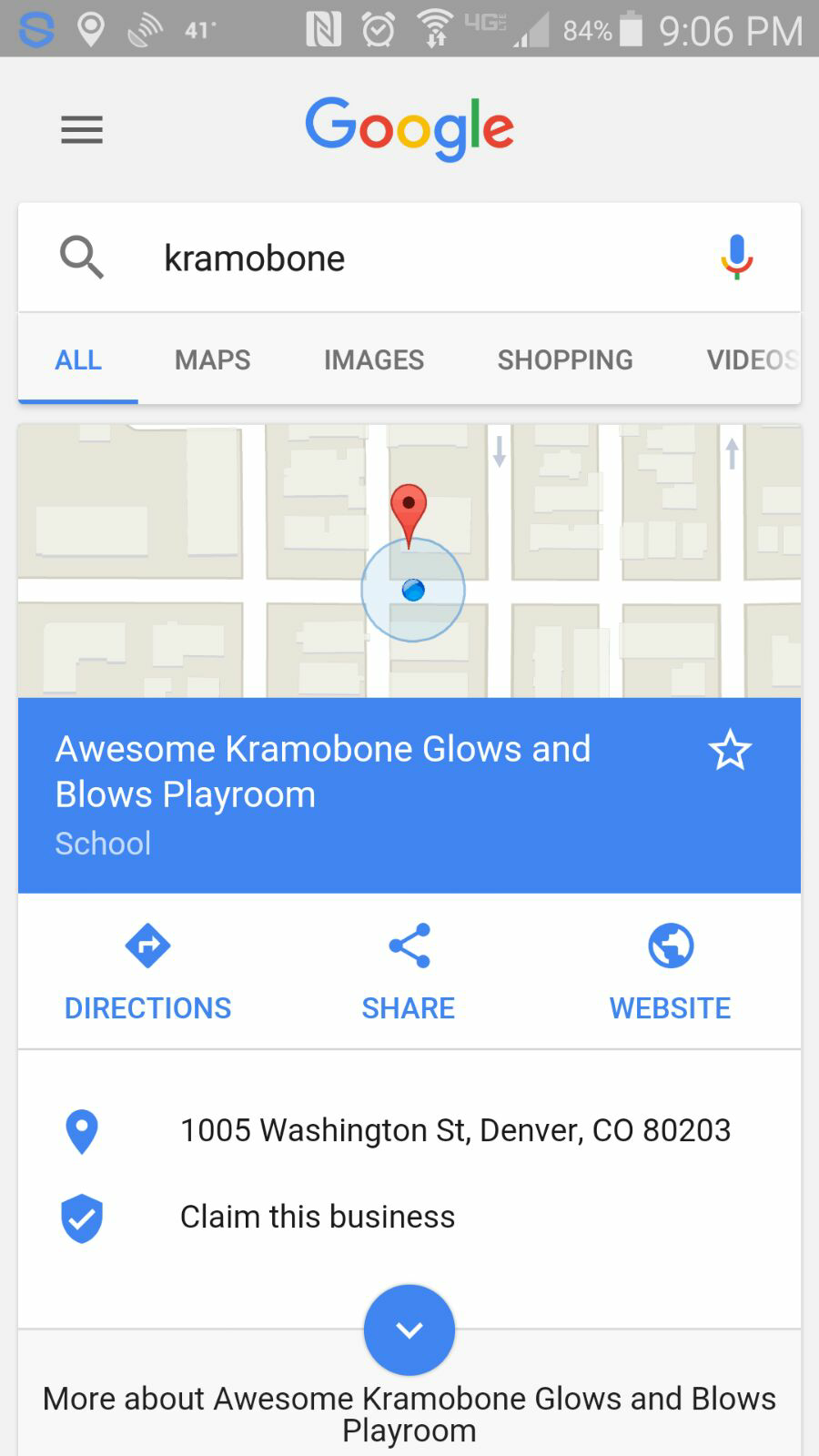
Task: Switch to the Videos tab
Action: 753,359
